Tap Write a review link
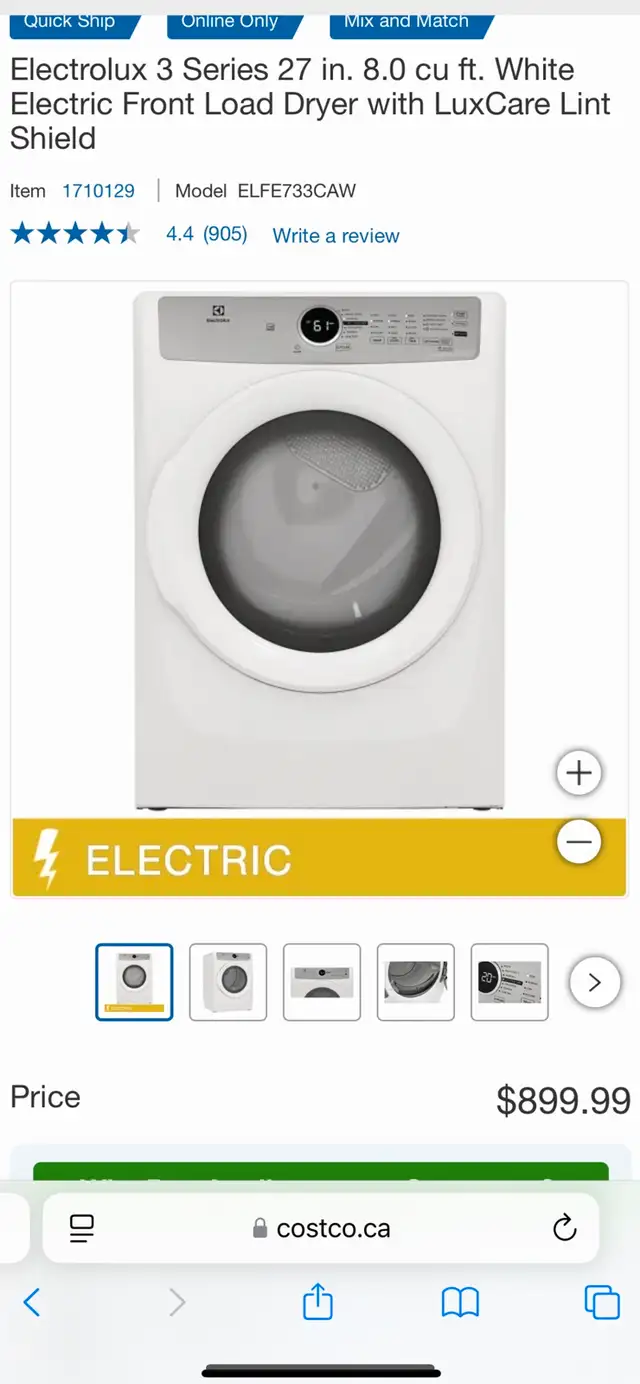Image resolution: width=640 pixels, height=1384 pixels. click(x=336, y=236)
